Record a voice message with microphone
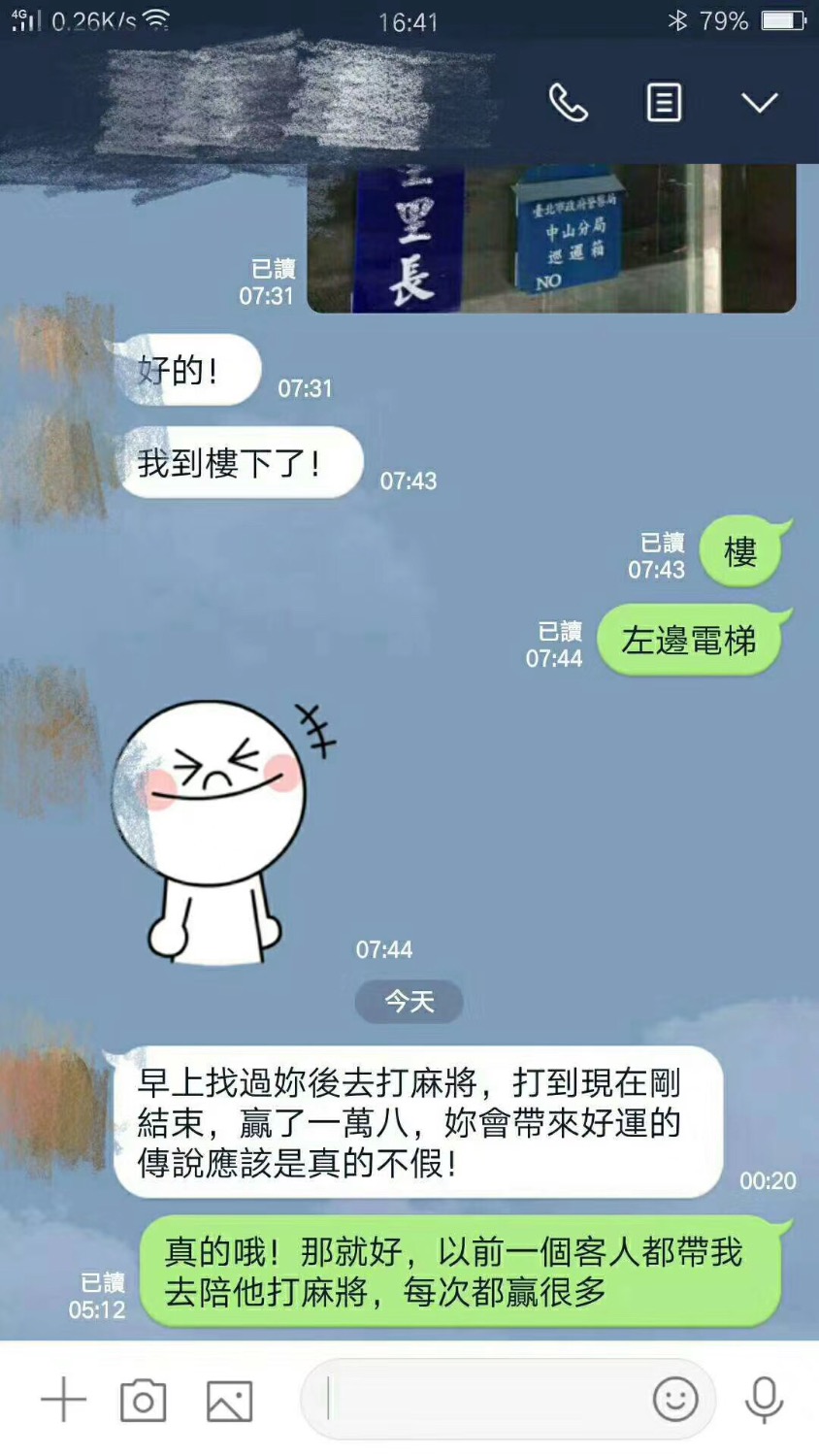The image size is (819, 1456). (764, 1400)
